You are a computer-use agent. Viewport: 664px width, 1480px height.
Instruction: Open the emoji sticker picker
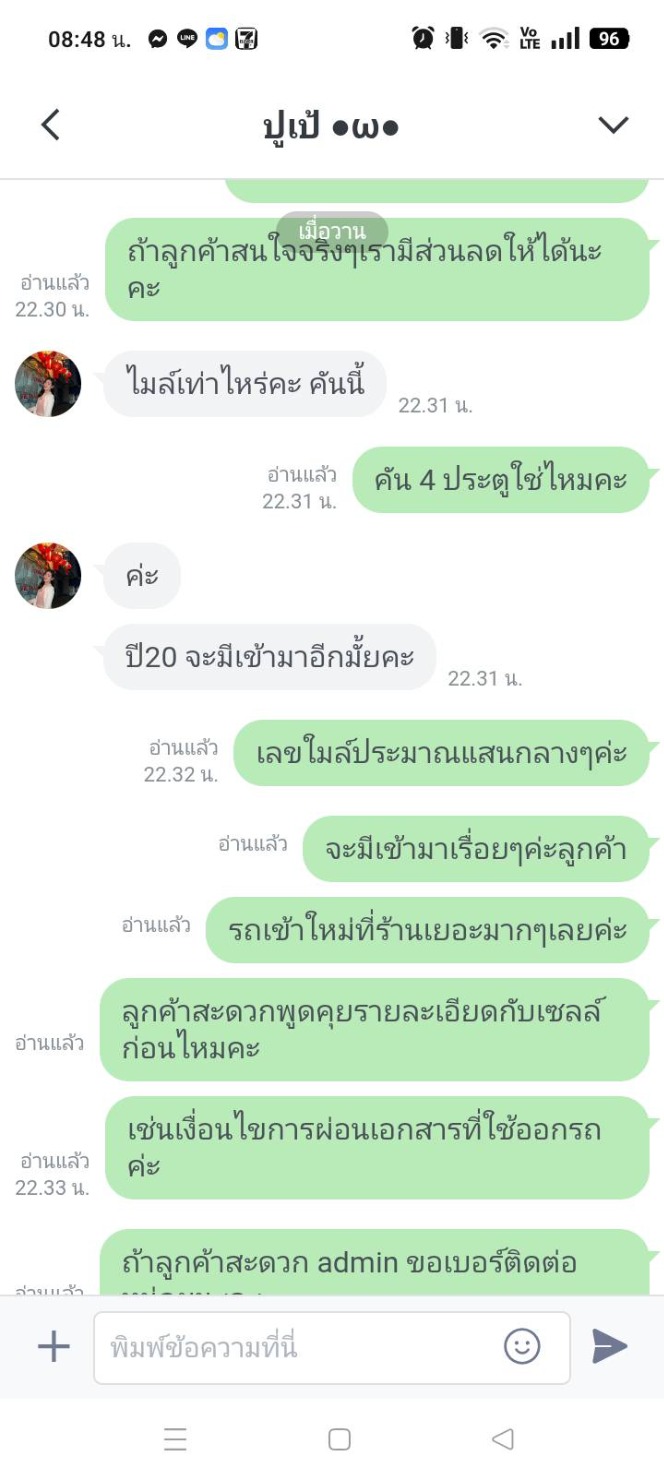[x=522, y=1346]
